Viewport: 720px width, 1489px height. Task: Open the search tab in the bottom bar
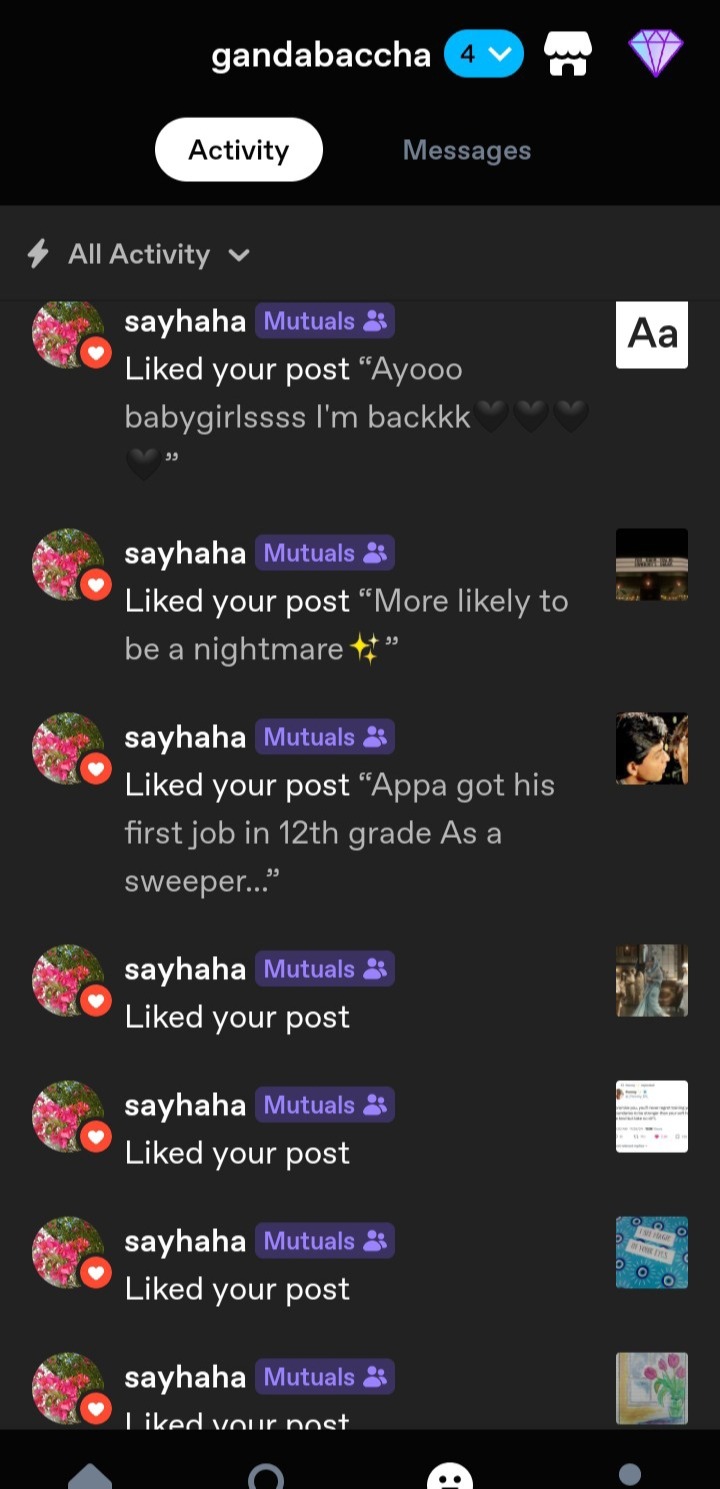pyautogui.click(x=266, y=1474)
